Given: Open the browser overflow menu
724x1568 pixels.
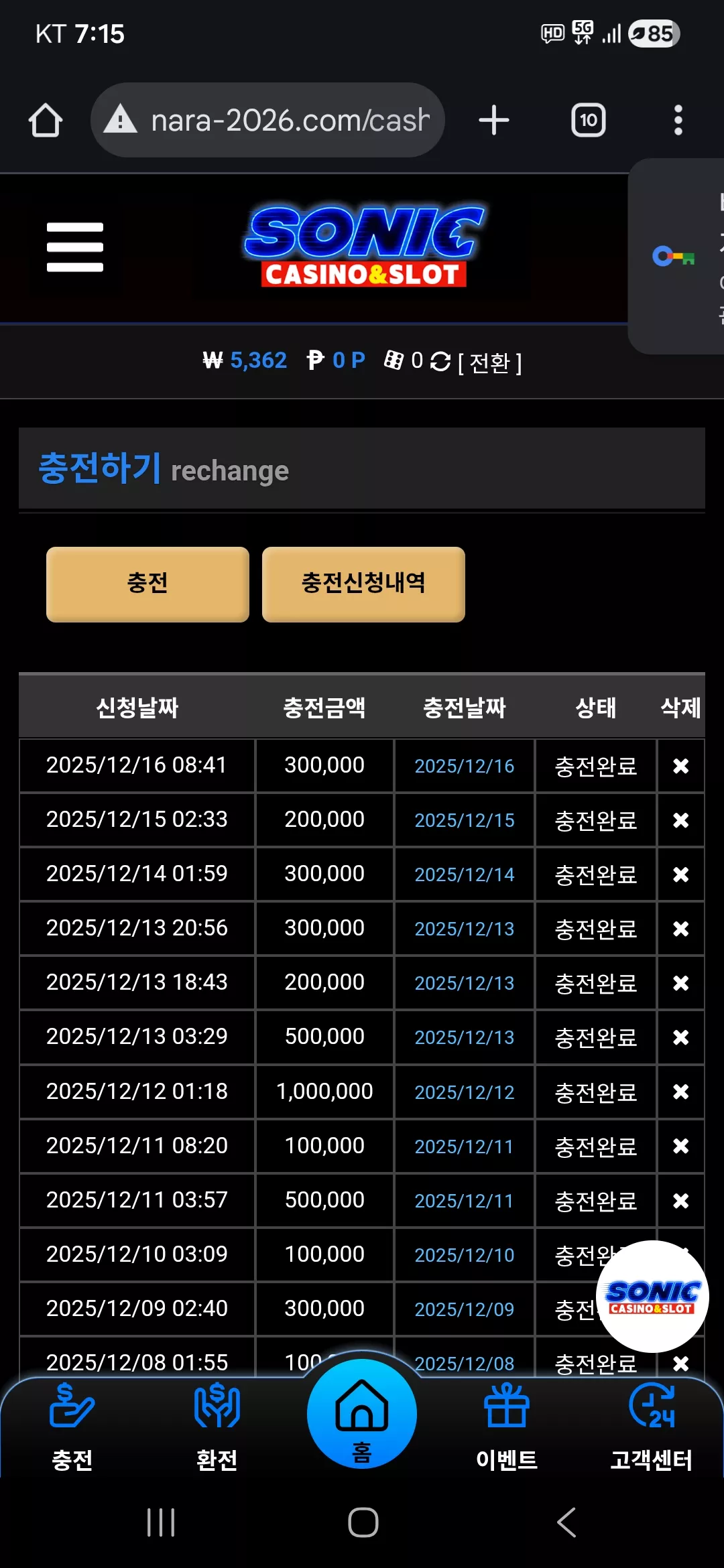Looking at the screenshot, I should click(678, 121).
